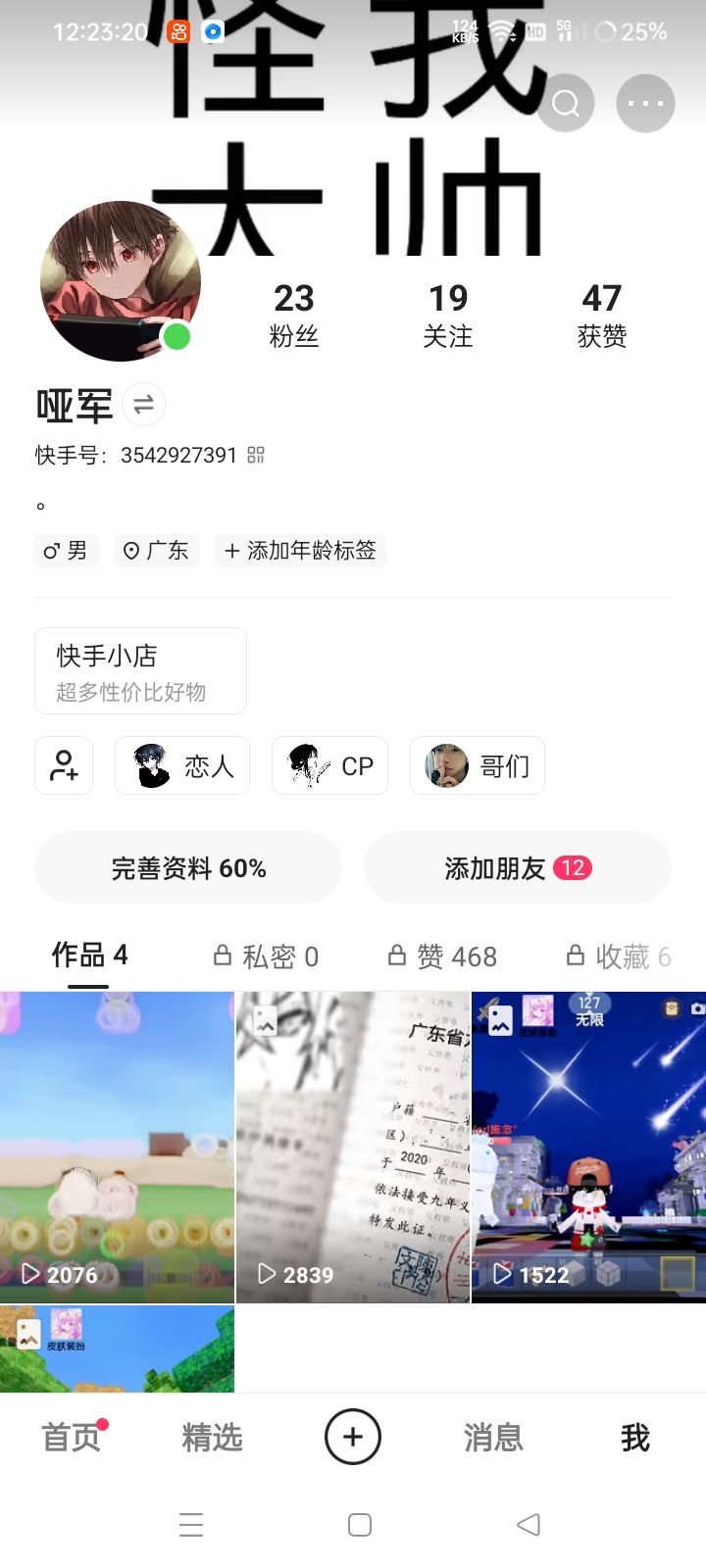View the 19 关注 following list
706x1568 pixels.
tap(448, 315)
